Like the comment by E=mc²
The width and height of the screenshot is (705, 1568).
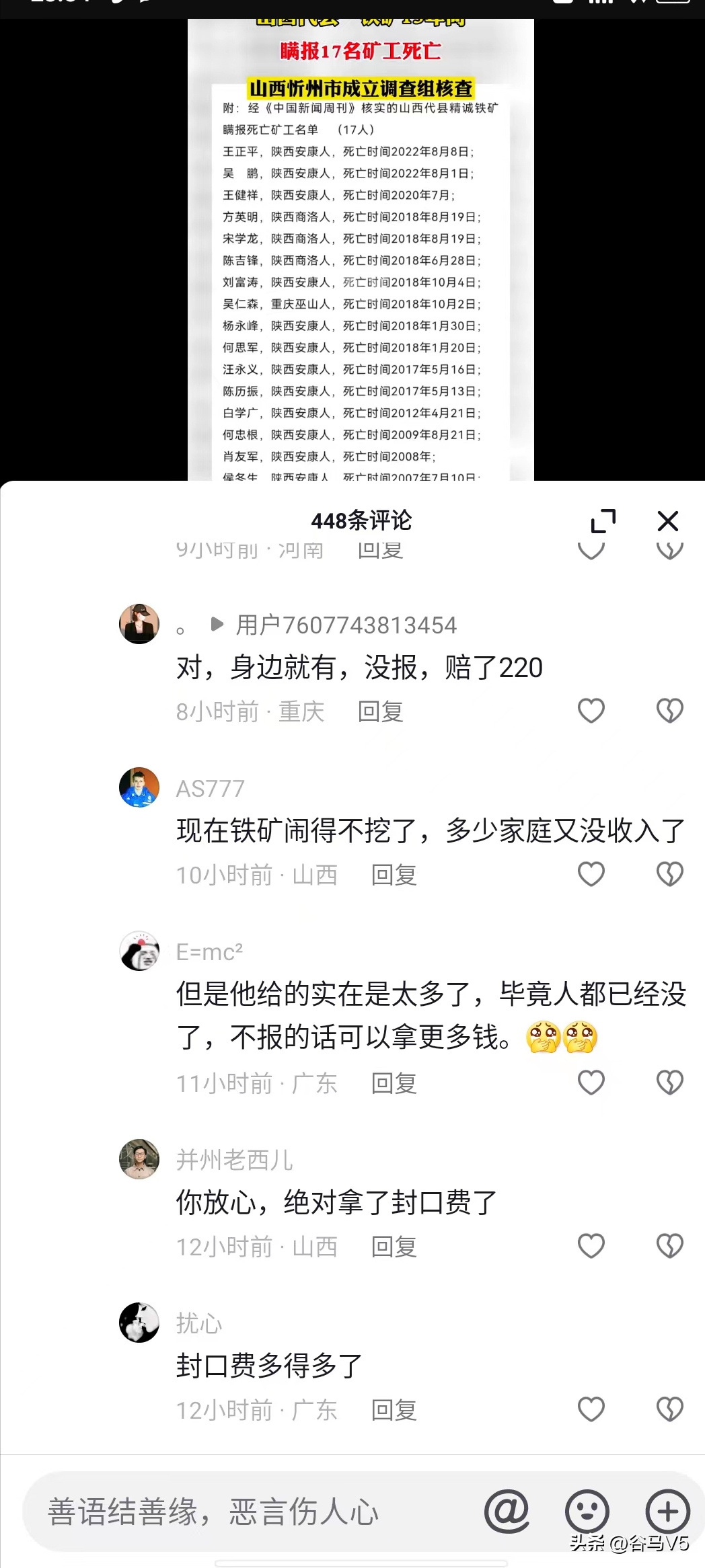[x=591, y=1083]
